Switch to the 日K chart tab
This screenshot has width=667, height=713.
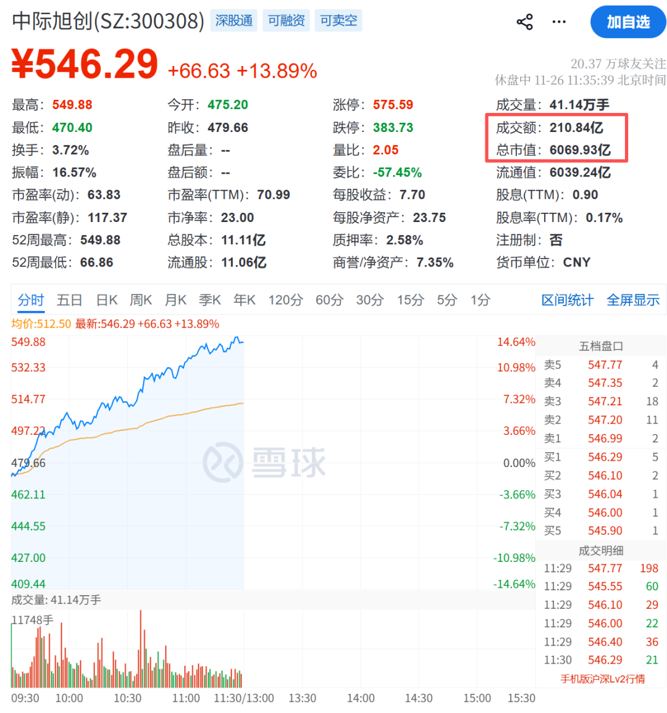107,299
